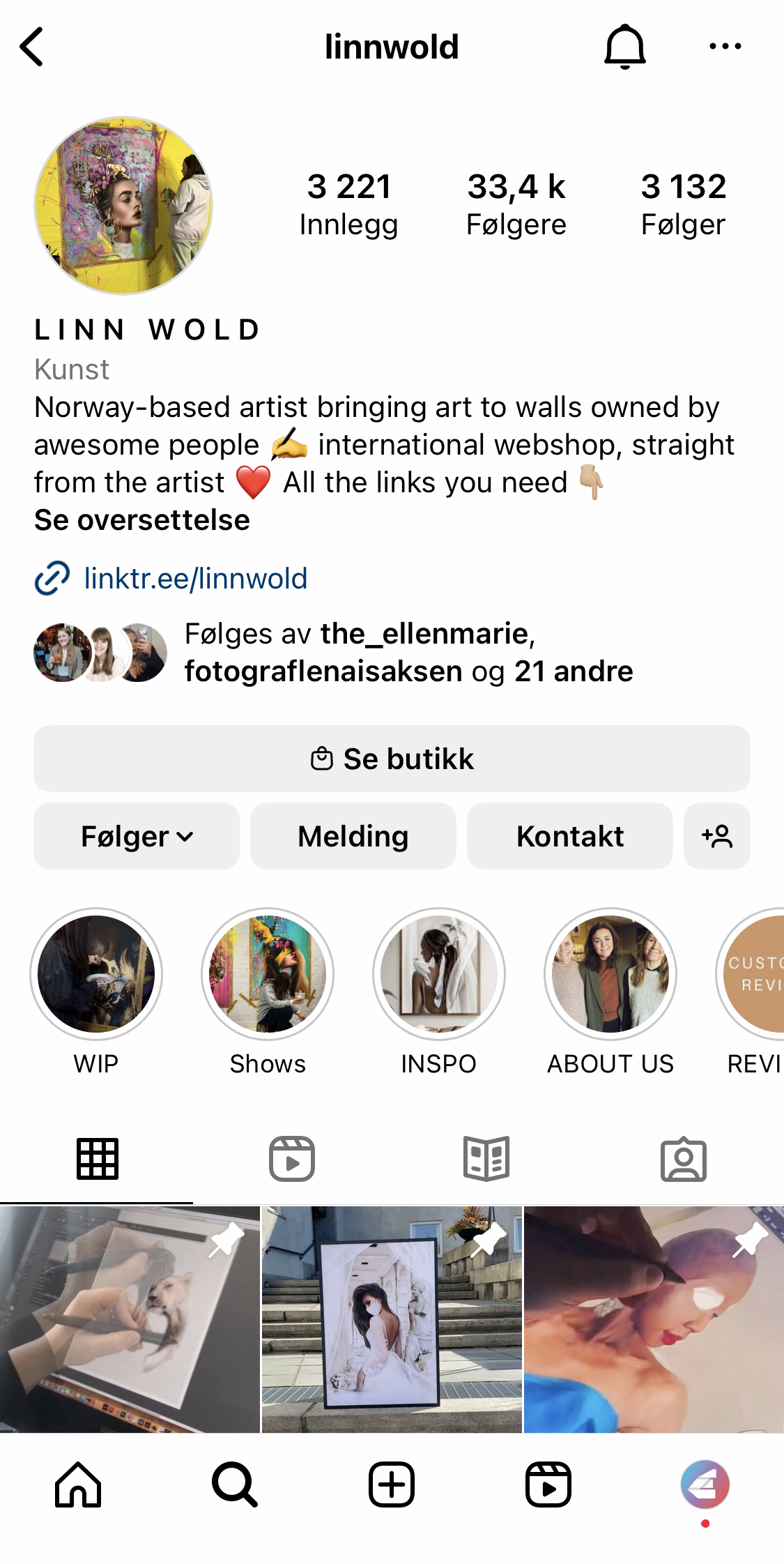This screenshot has width=784, height=1564.
Task: View the 33,4 k Følgere list
Action: coord(516,204)
